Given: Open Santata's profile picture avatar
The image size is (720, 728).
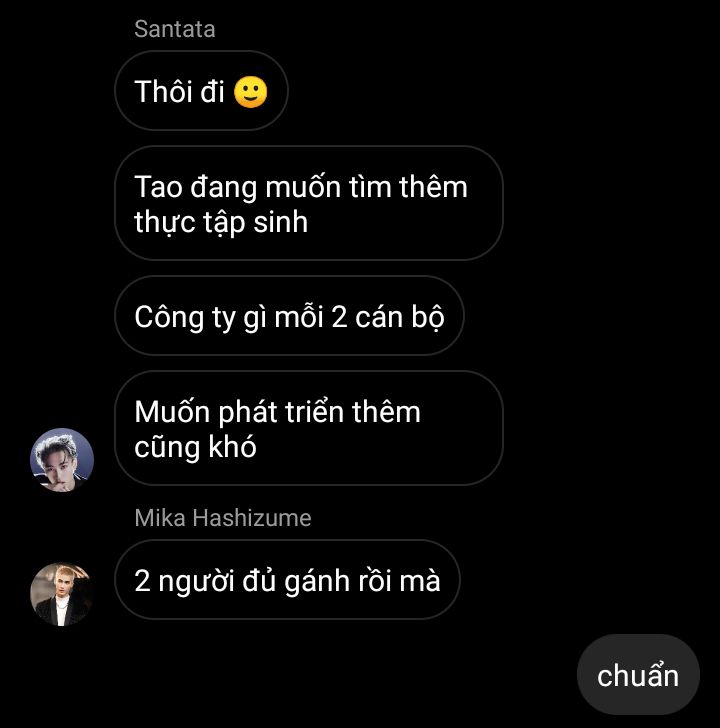Looking at the screenshot, I should point(62,460).
